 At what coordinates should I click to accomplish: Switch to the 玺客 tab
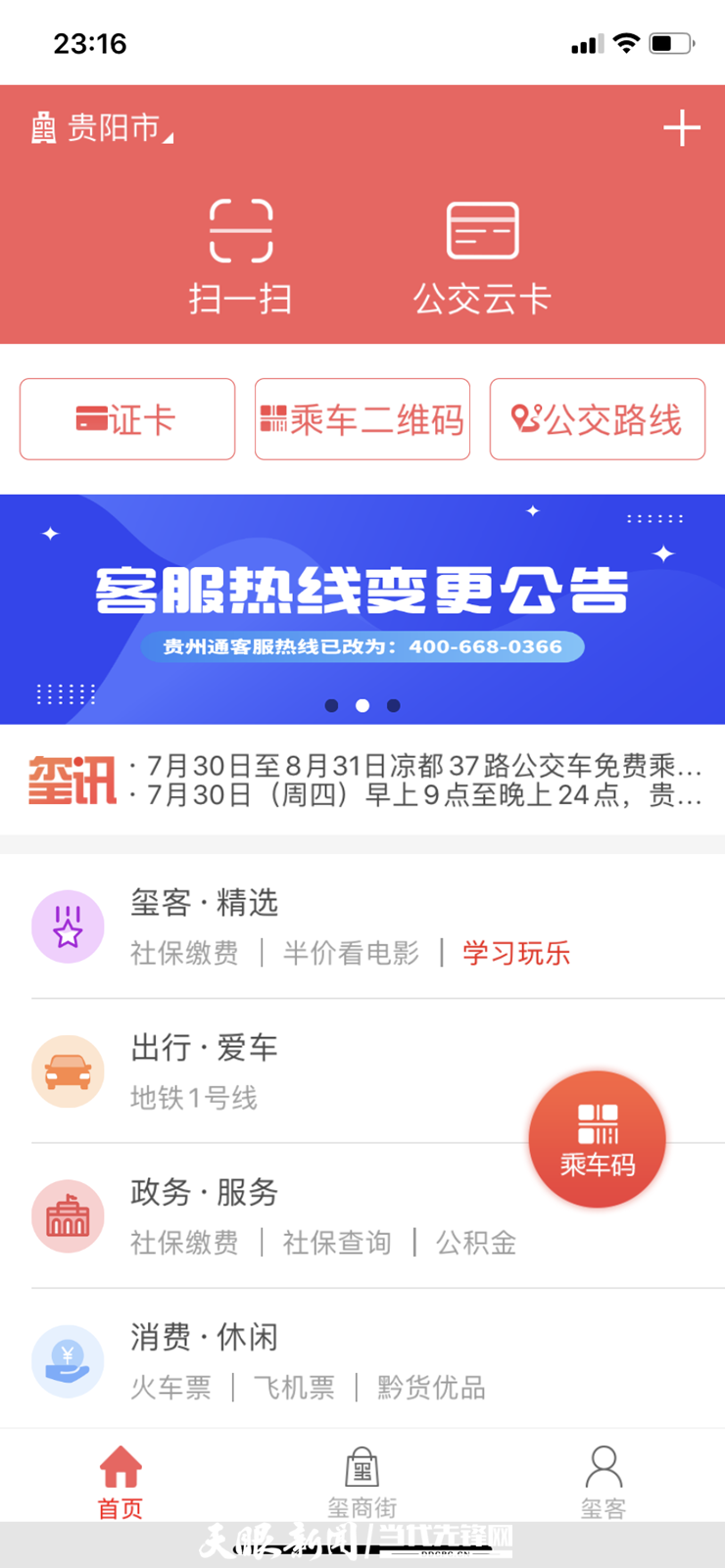tap(604, 1482)
